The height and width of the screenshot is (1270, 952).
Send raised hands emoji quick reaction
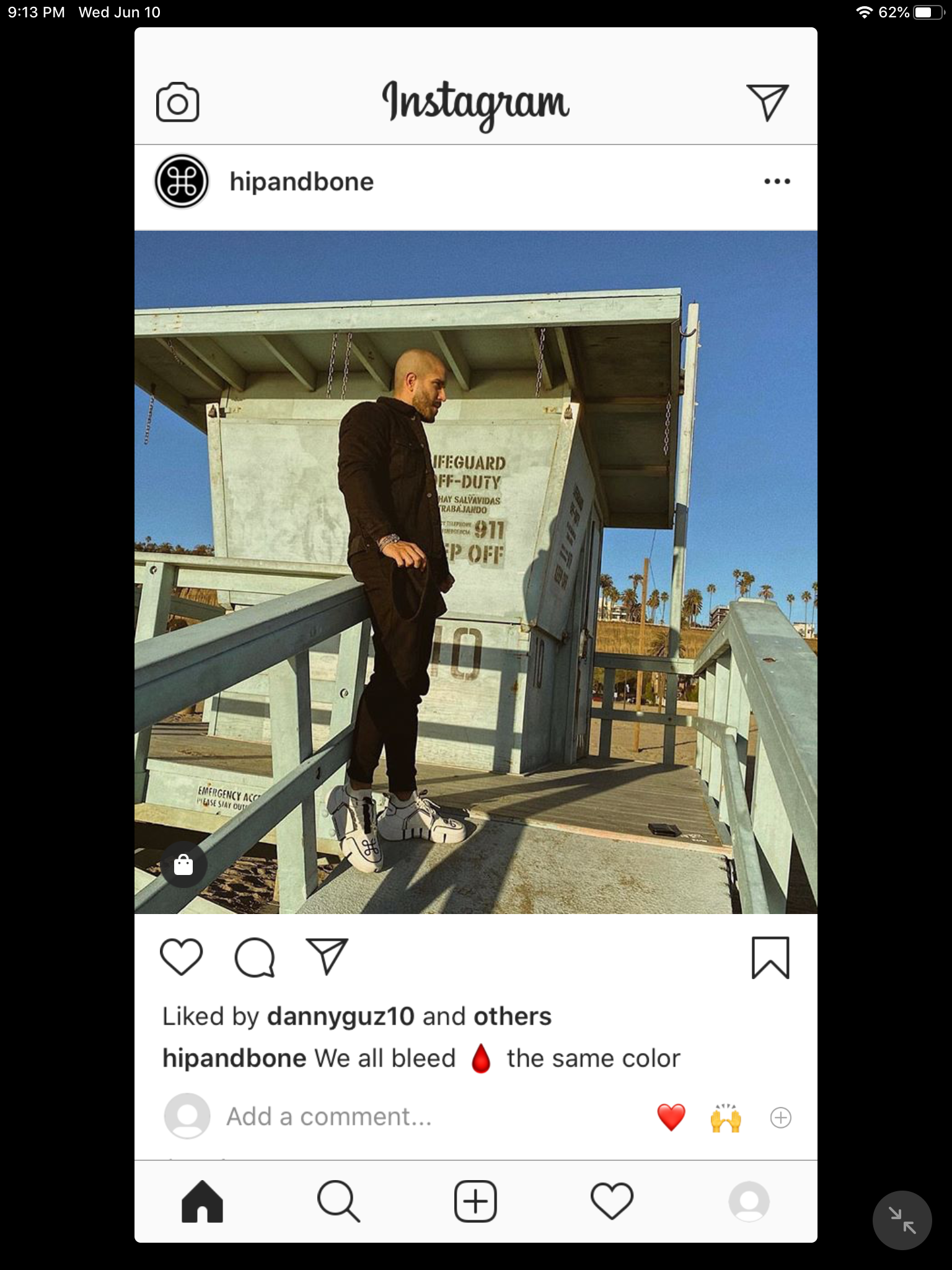coord(726,1117)
